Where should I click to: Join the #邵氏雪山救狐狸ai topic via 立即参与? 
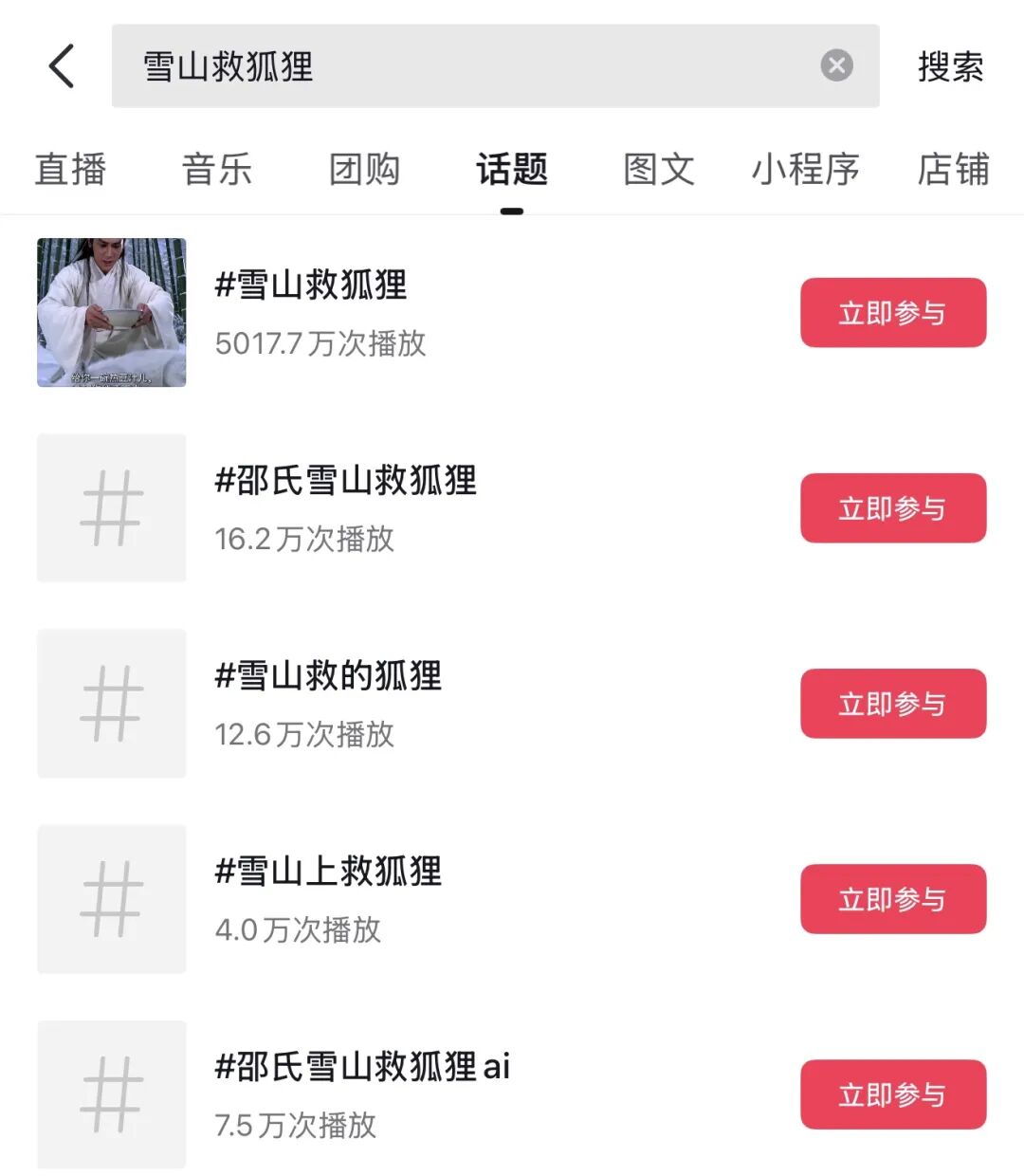[893, 1094]
